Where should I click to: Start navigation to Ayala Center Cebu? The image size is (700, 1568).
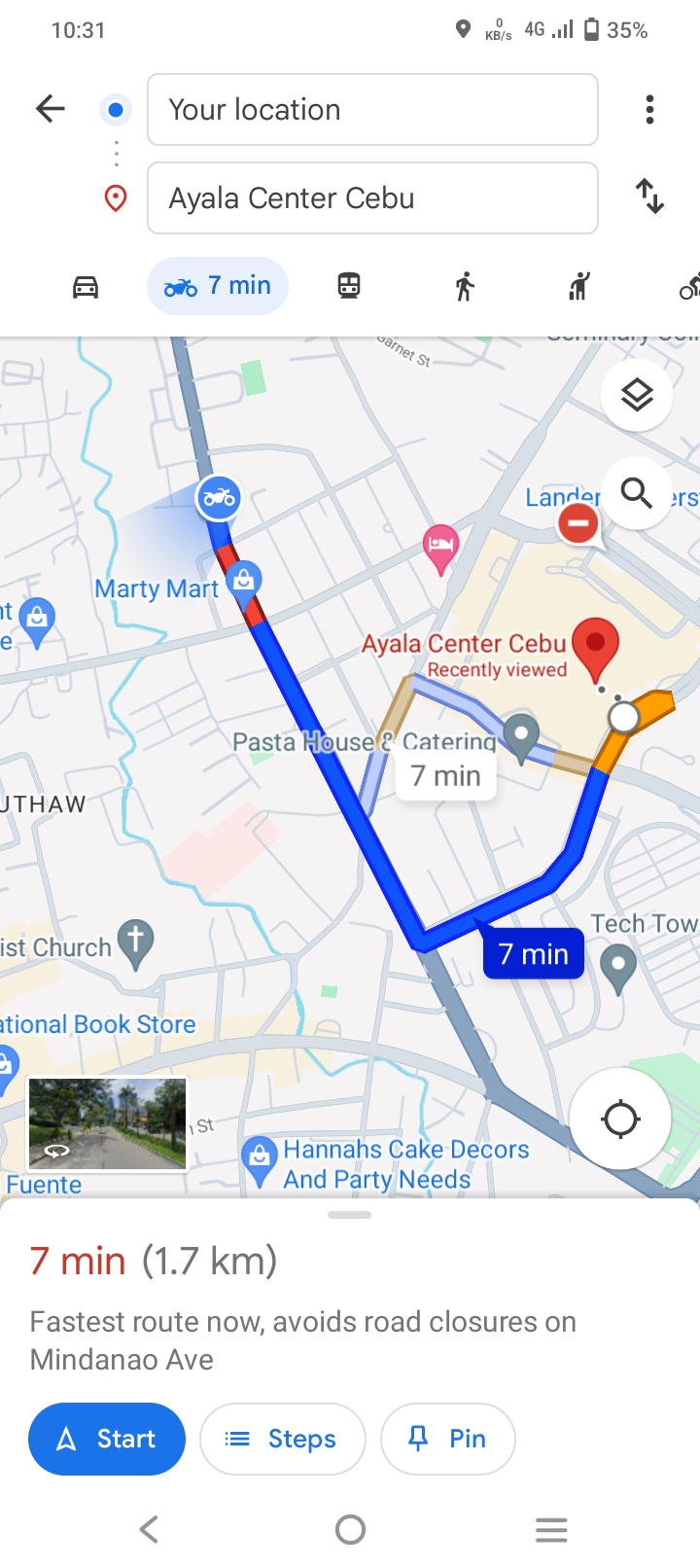(x=107, y=1439)
